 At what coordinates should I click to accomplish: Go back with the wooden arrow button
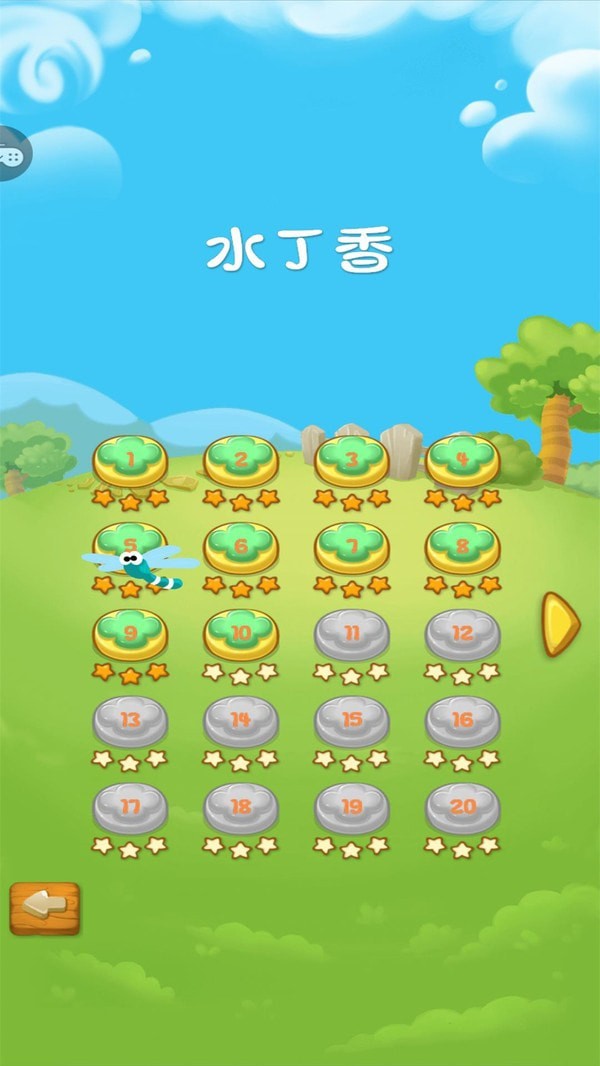point(45,908)
